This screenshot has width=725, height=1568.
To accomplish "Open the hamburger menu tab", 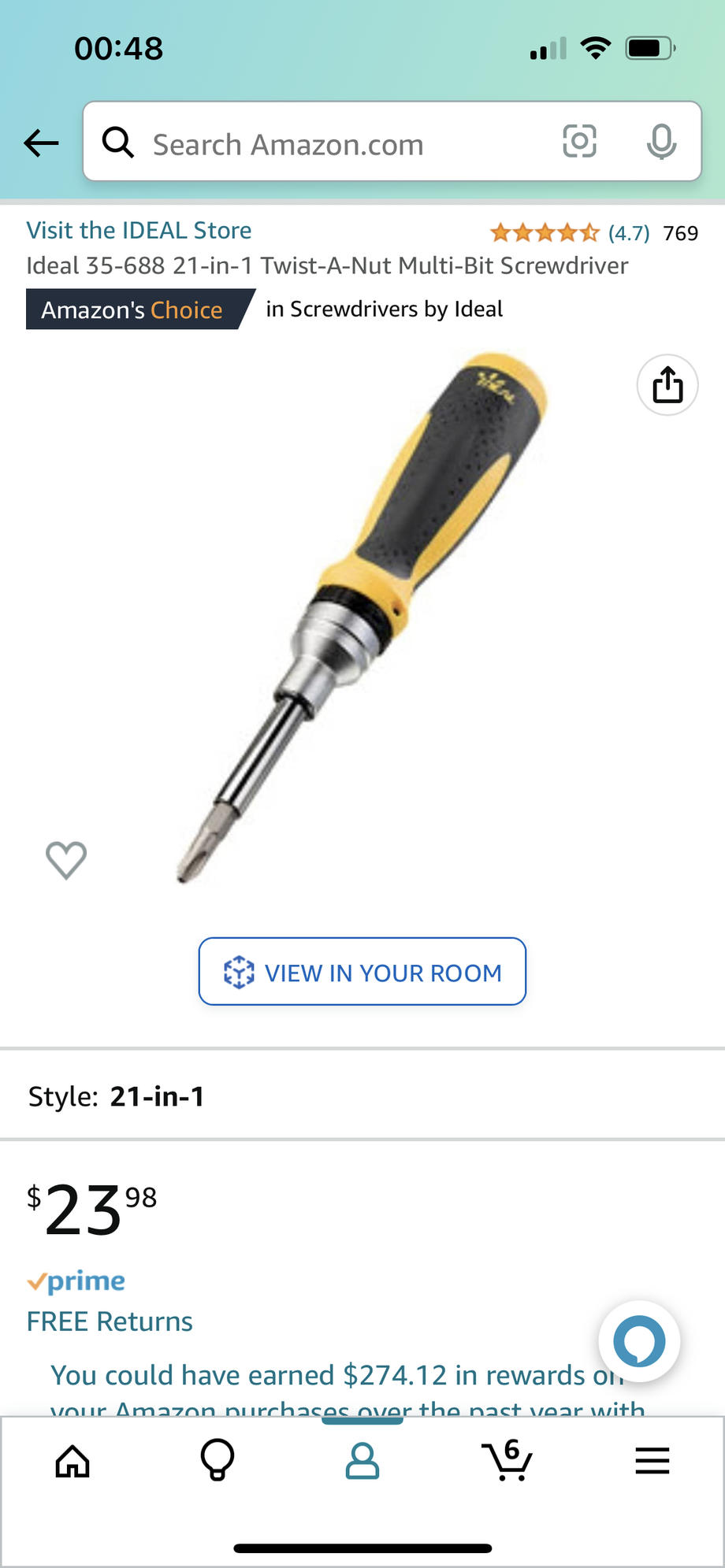I will [x=652, y=1462].
